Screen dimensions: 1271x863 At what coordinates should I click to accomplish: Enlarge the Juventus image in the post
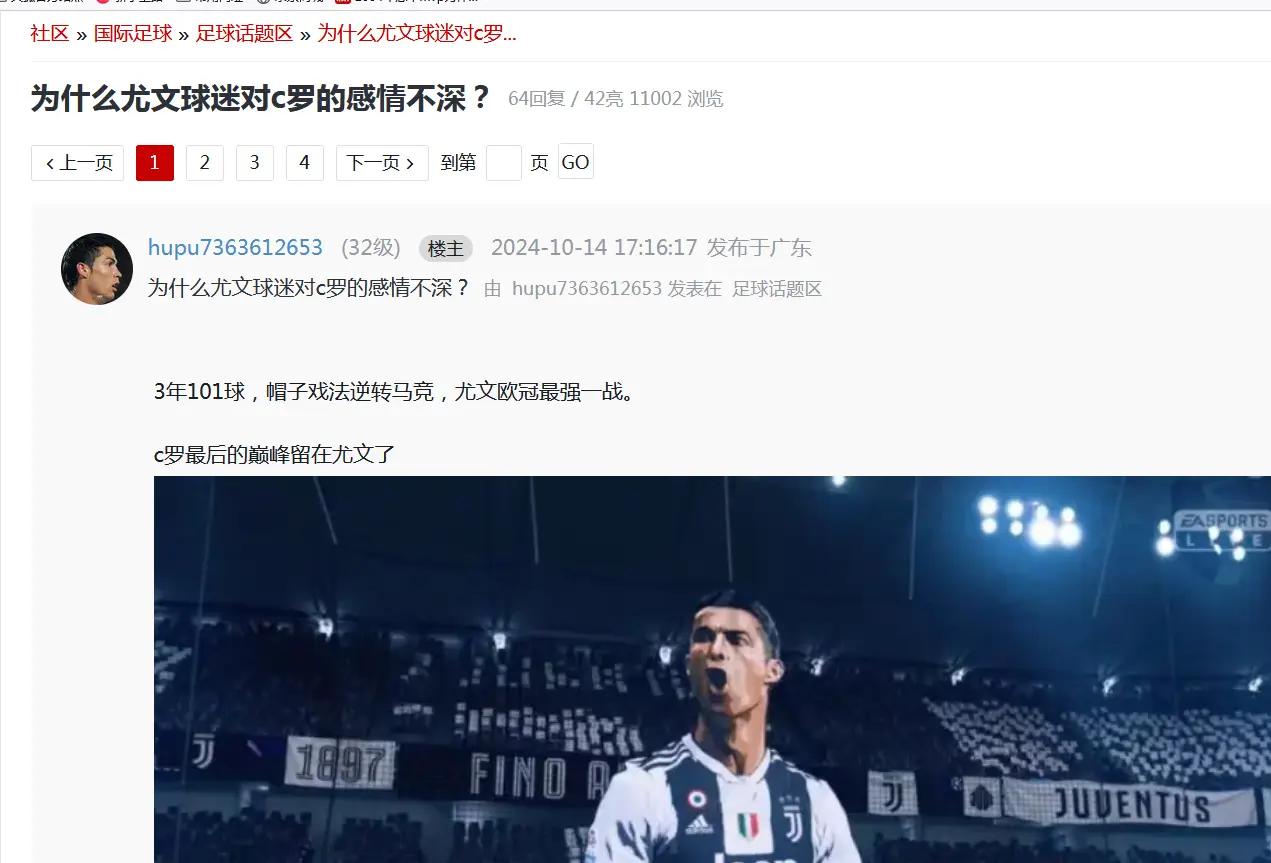click(x=710, y=668)
